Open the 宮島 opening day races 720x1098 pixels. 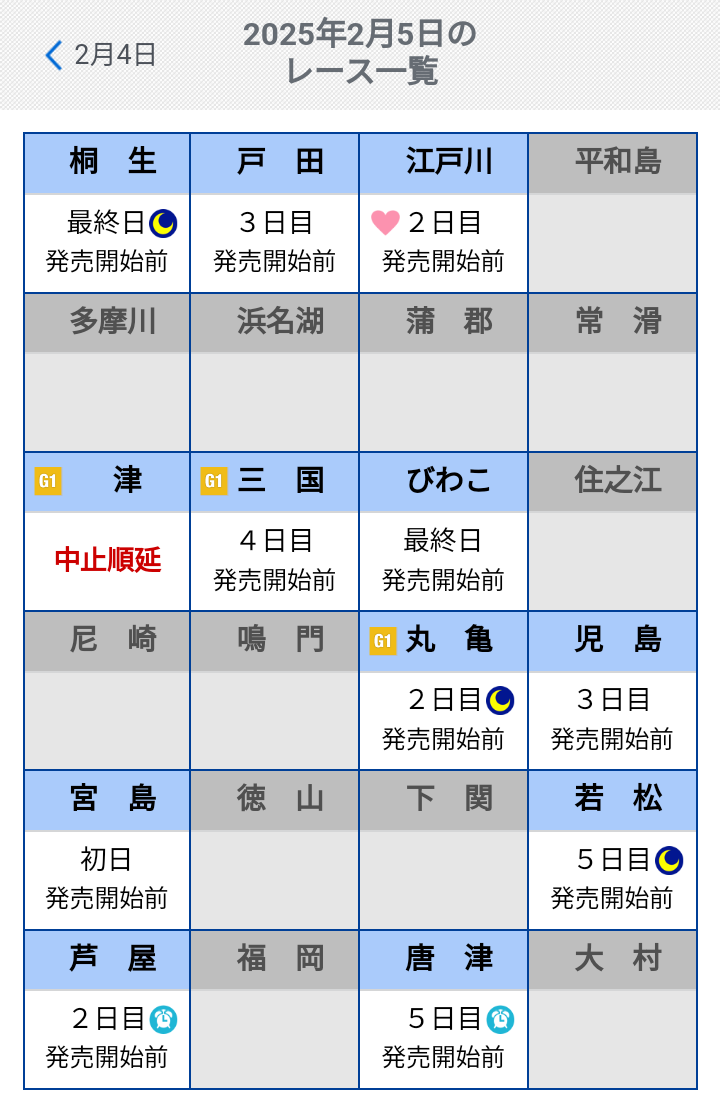pyautogui.click(x=107, y=850)
